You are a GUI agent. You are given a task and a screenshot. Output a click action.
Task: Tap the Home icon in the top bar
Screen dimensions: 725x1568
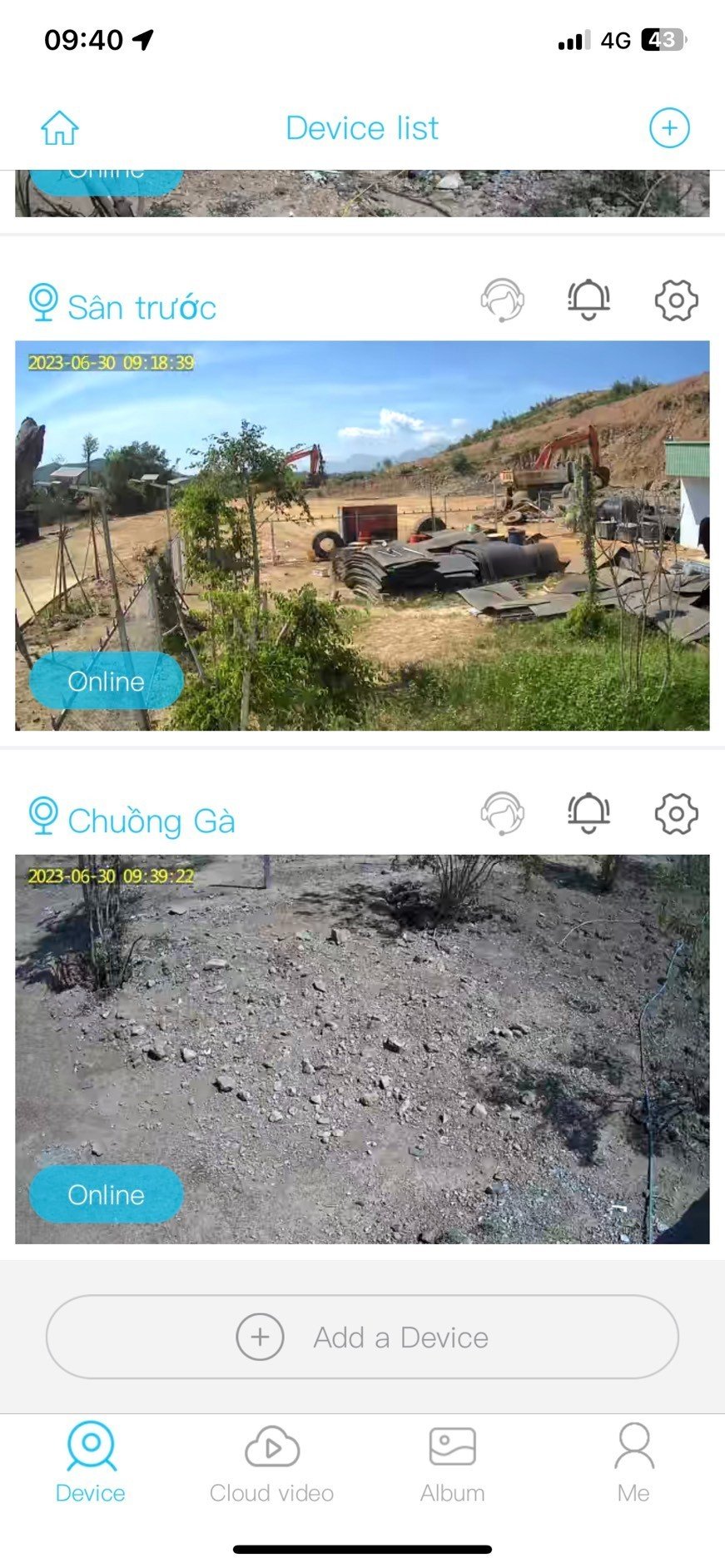point(58,127)
